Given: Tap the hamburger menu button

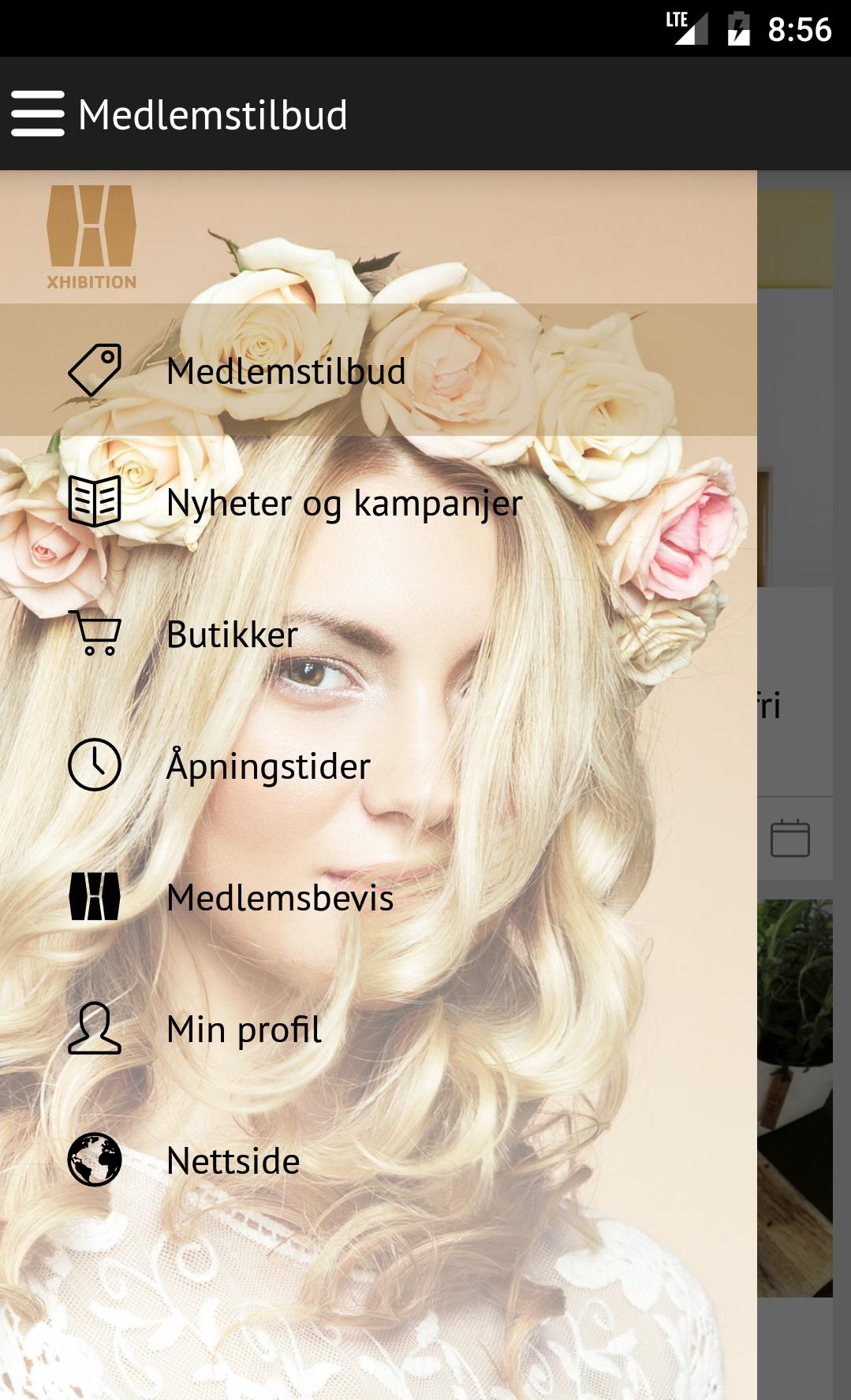Looking at the screenshot, I should [x=38, y=114].
